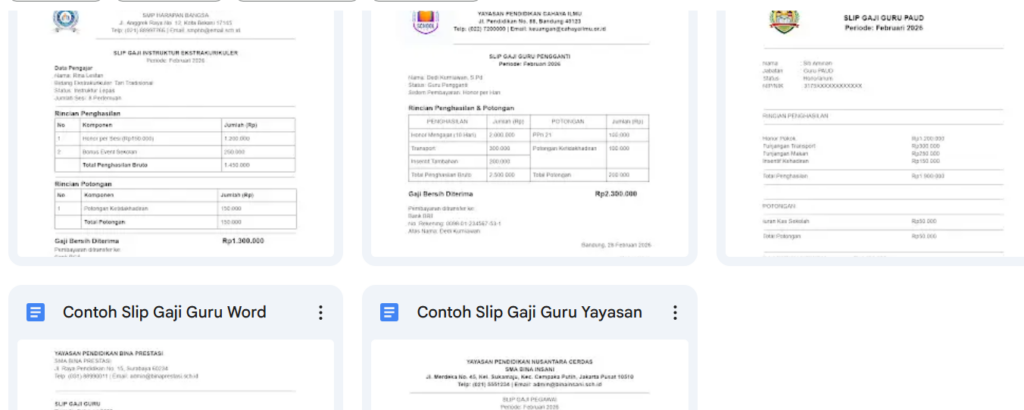Open more options for Contoh Slip Gaji Guru Yayasan

pyautogui.click(x=675, y=312)
